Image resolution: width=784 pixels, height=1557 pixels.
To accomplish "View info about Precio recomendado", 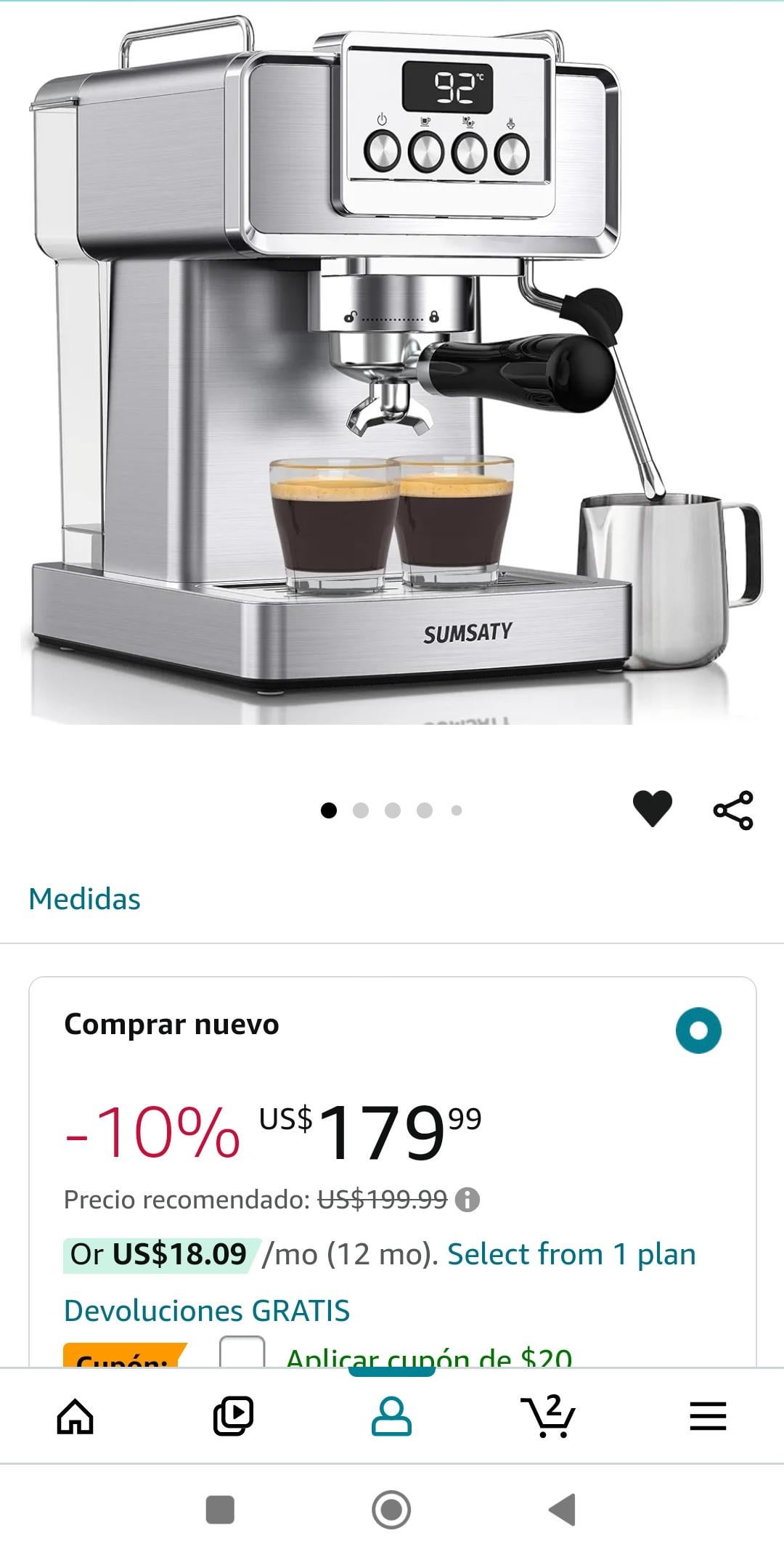I will [x=467, y=1200].
